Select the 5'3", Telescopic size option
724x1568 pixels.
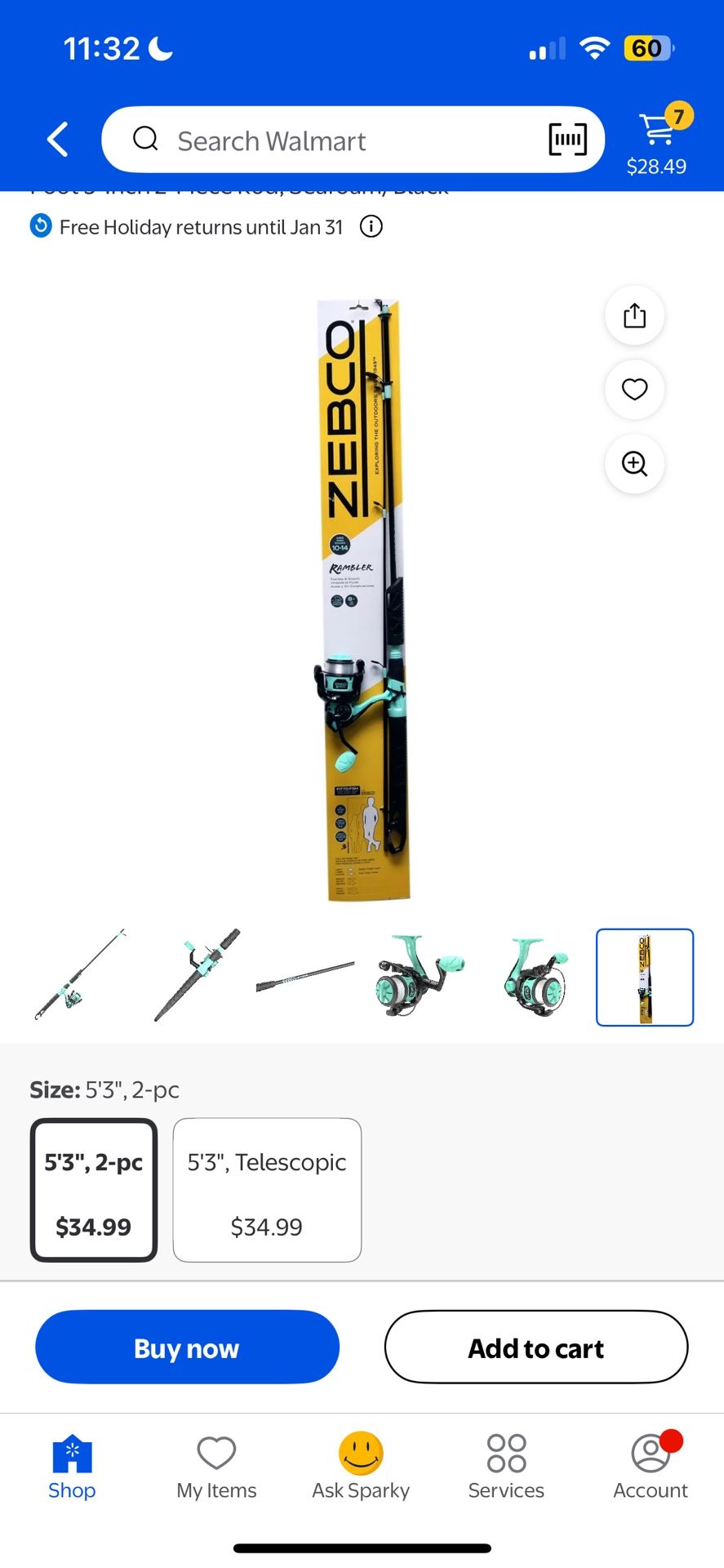267,1190
